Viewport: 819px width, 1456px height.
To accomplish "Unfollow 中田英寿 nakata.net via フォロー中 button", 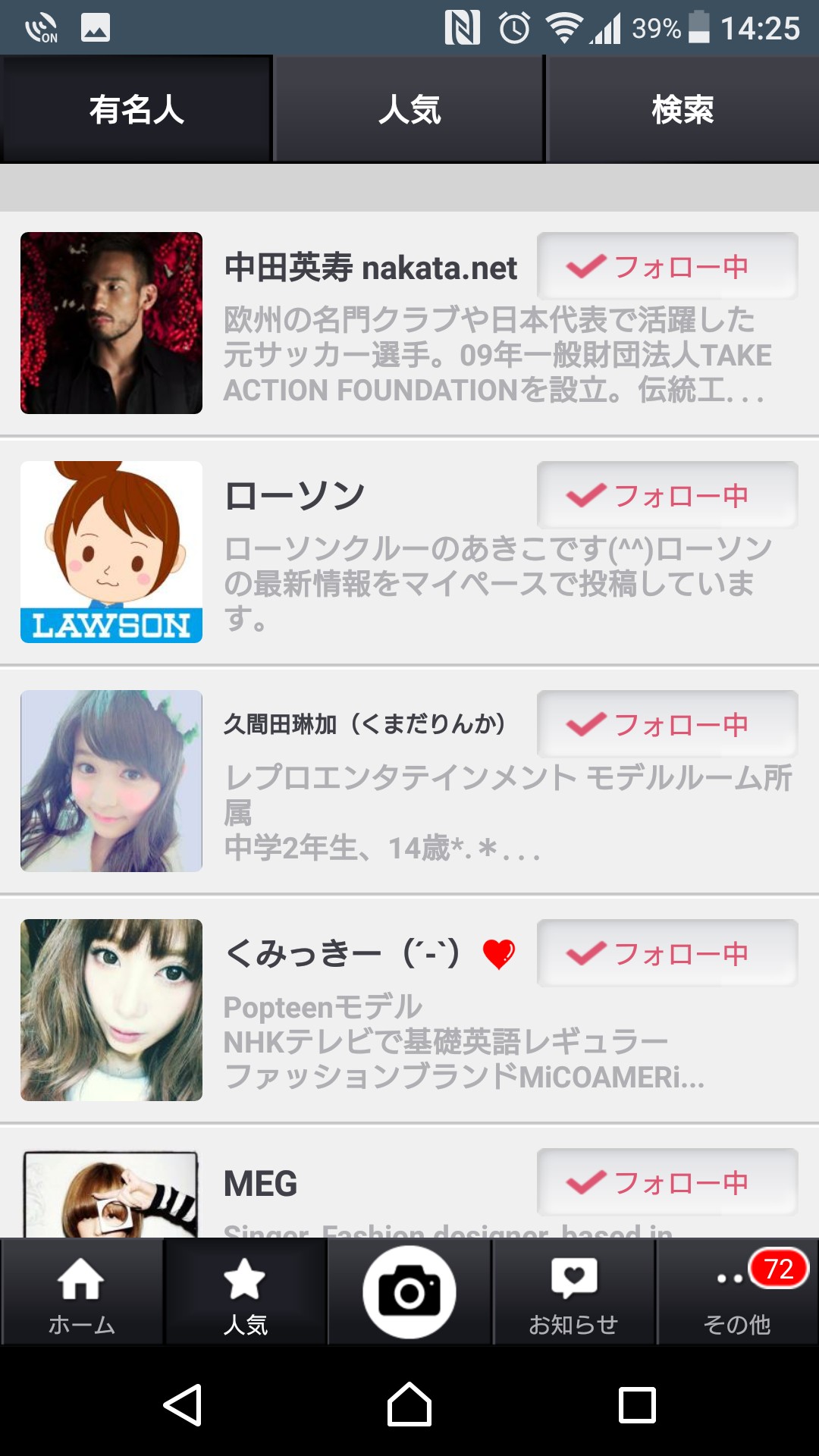I will [x=667, y=266].
